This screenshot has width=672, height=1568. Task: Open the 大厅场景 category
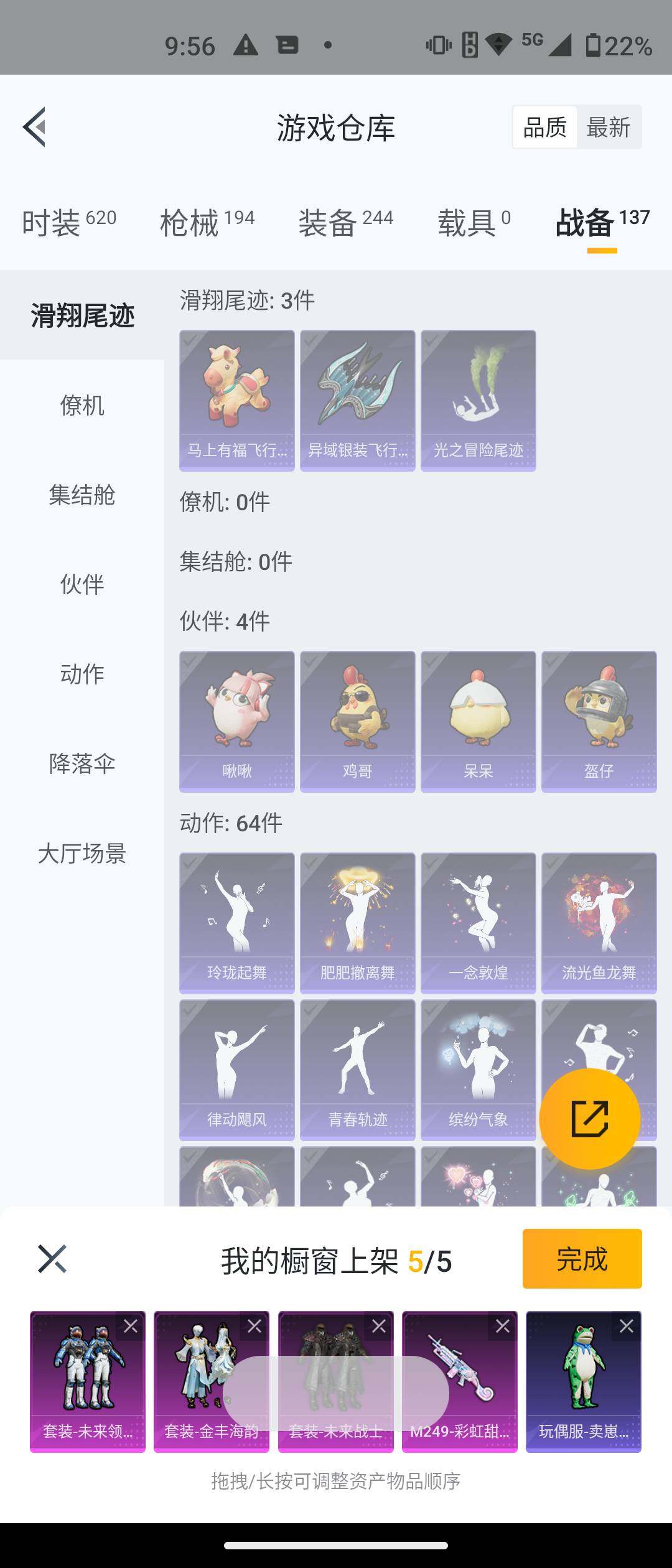coord(82,853)
